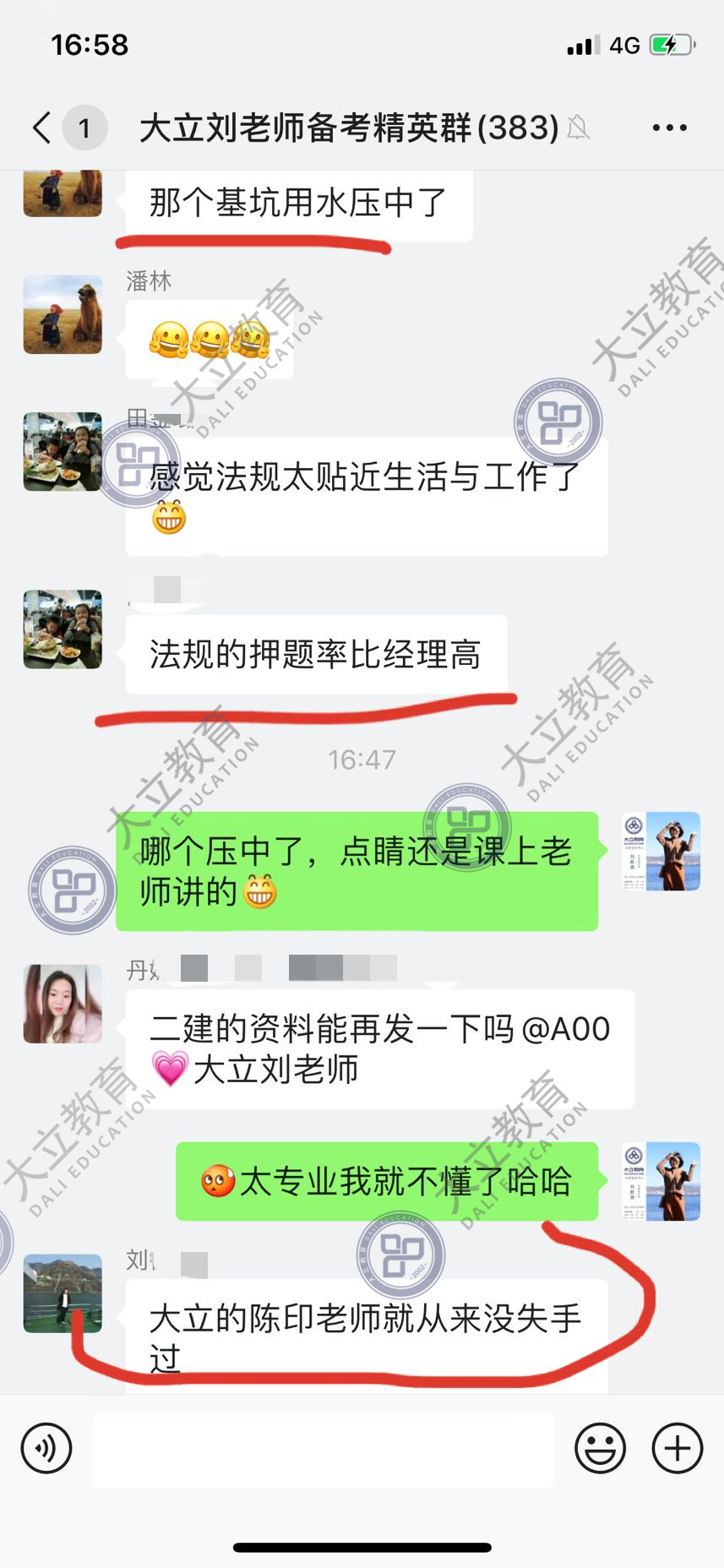This screenshot has height=1568, width=724.
Task: Open the emoji sticker panel
Action: point(600,1448)
